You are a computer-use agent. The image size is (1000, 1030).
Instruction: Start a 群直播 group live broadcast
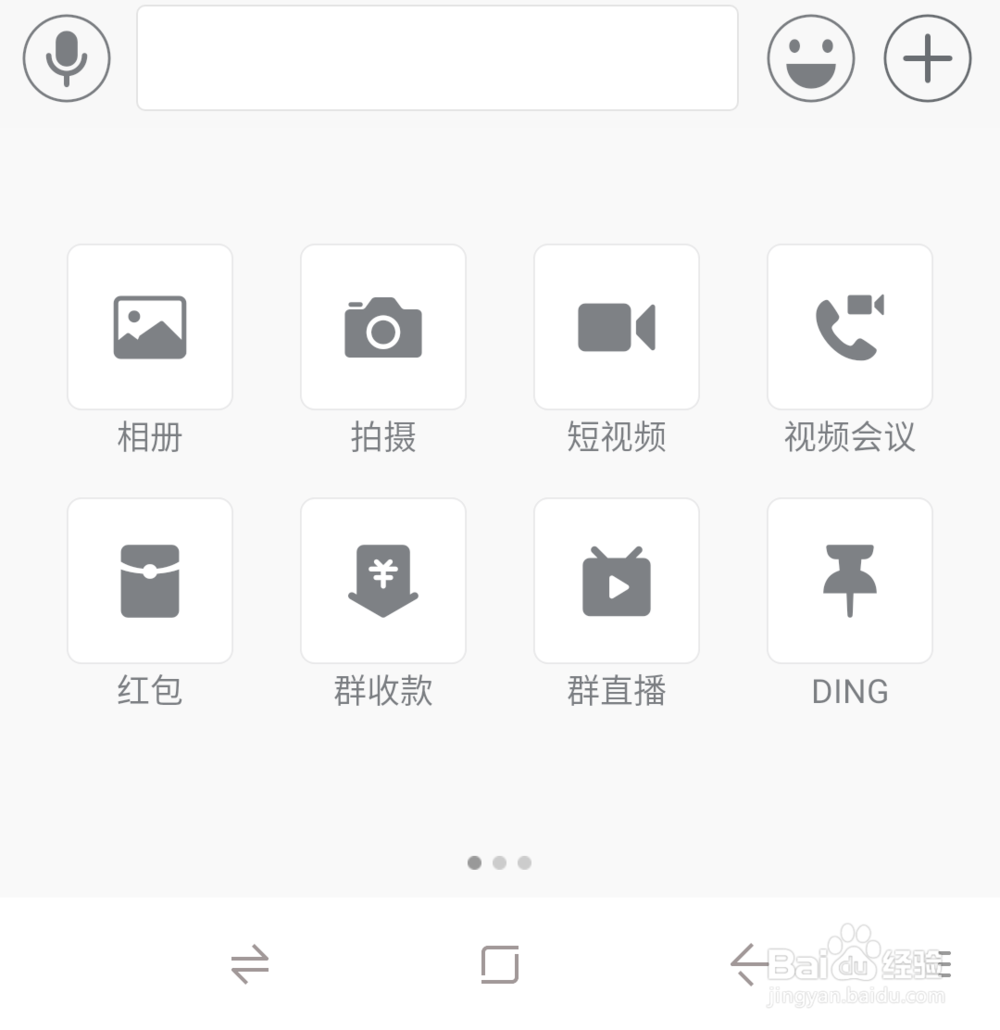[616, 580]
